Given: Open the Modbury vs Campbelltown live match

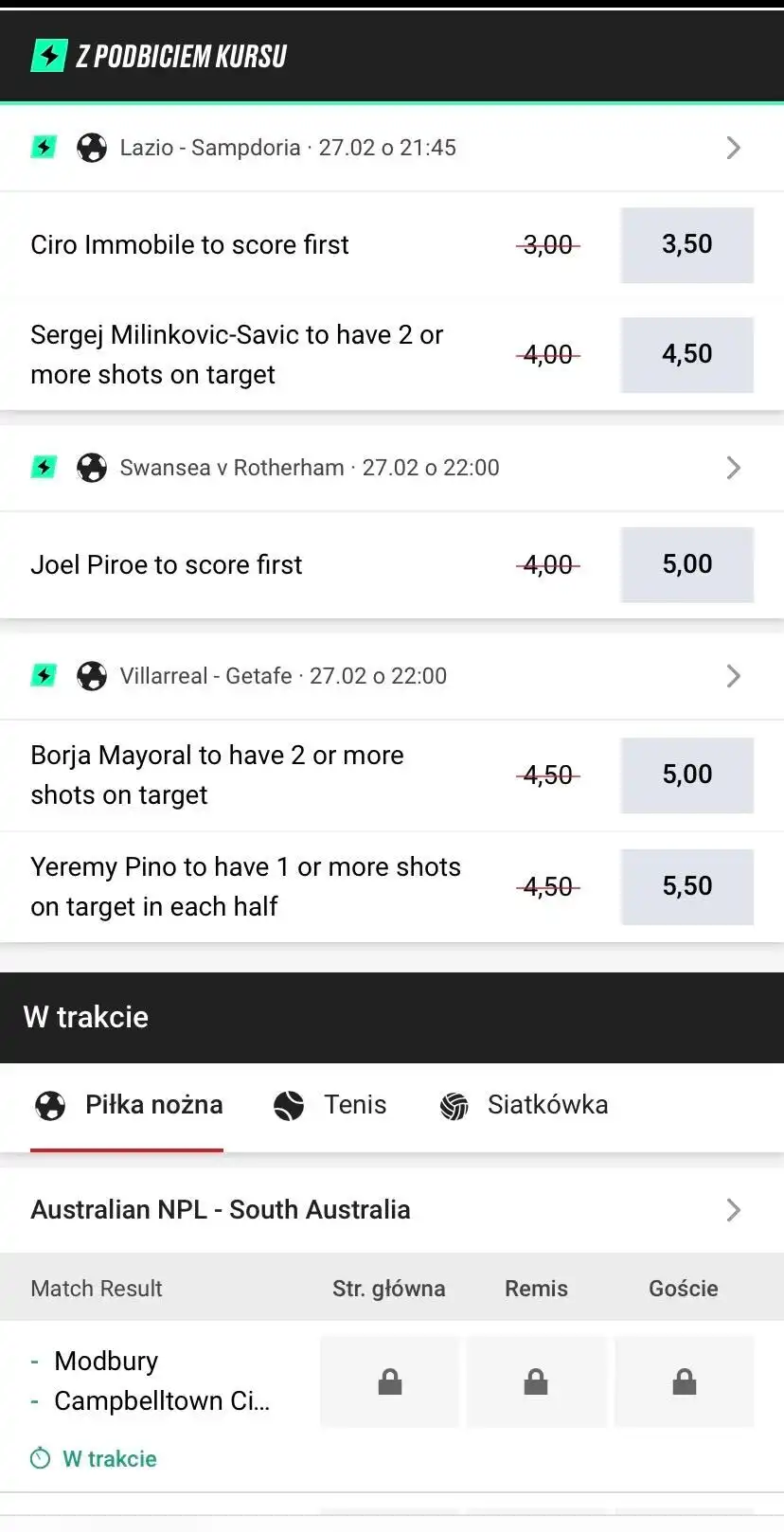Looking at the screenshot, I should (x=151, y=1381).
